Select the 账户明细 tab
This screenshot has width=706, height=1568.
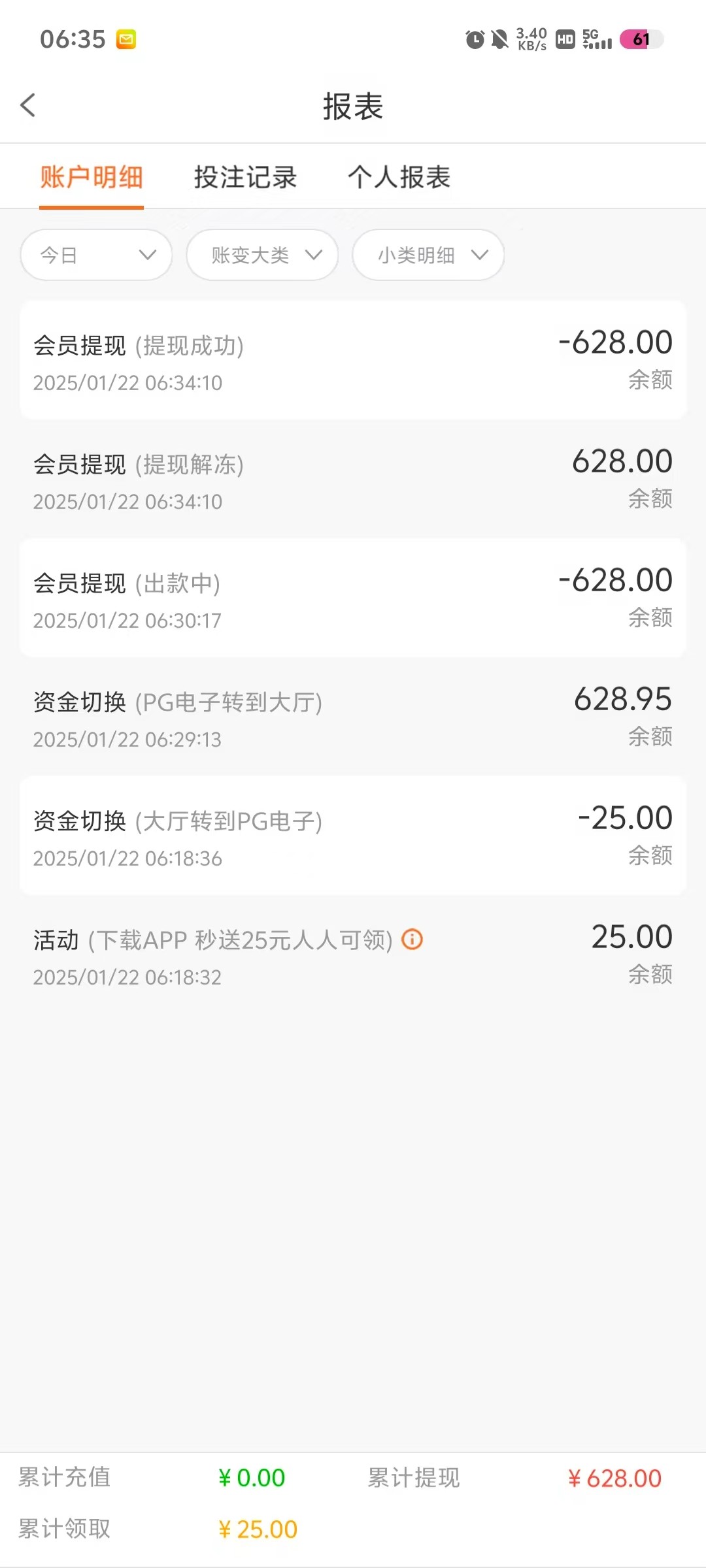tap(92, 177)
